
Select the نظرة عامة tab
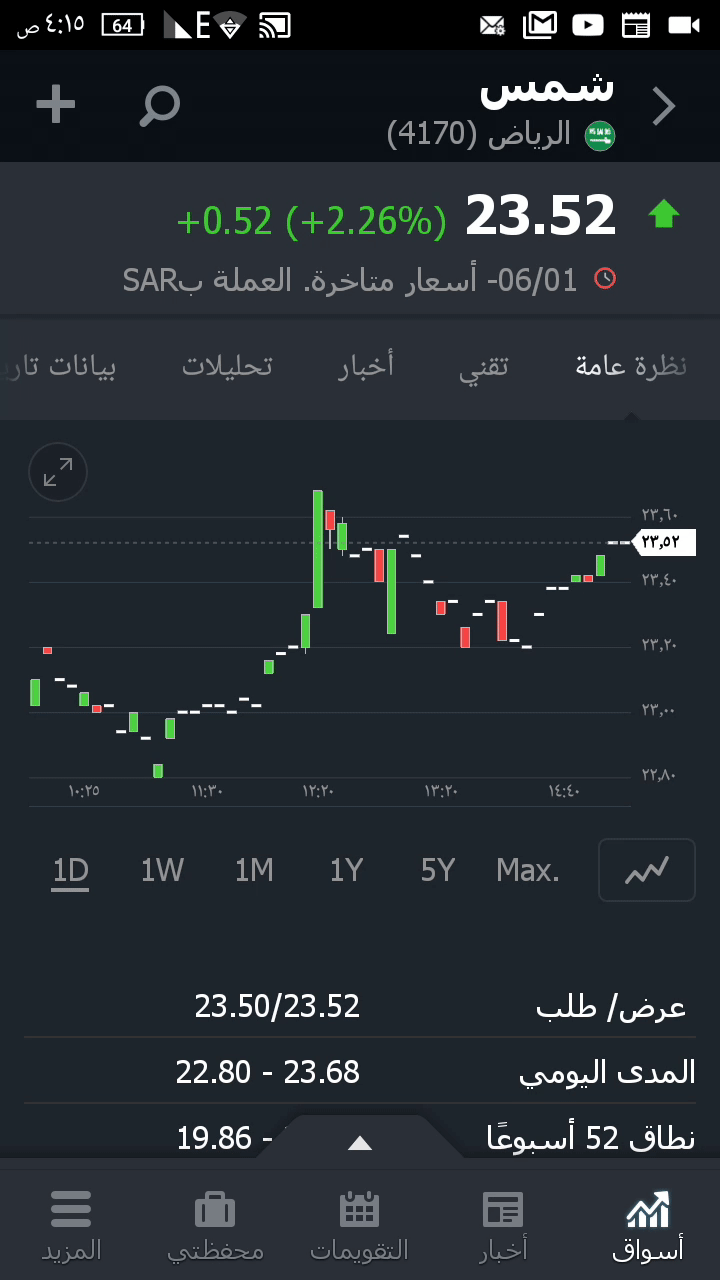pos(631,366)
